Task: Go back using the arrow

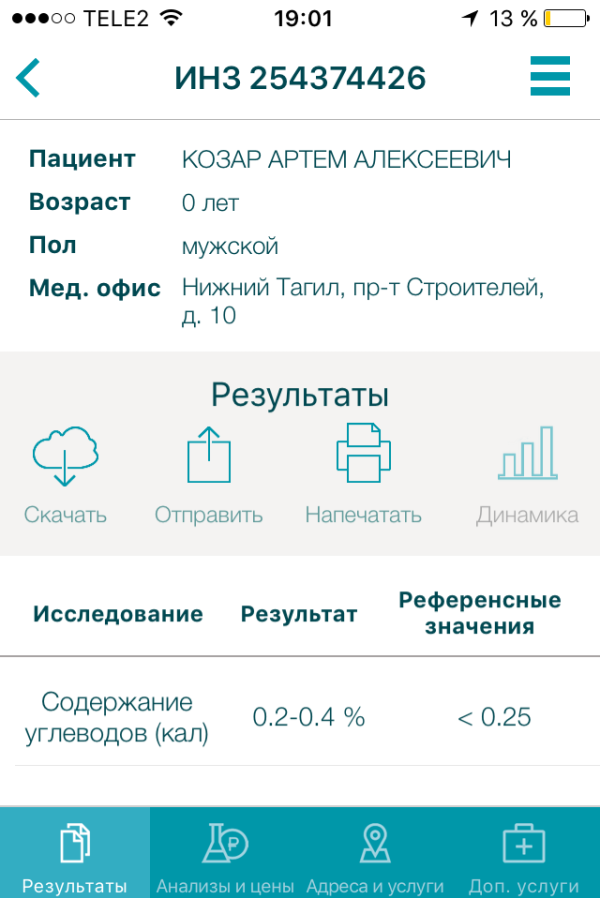Action: (28, 77)
